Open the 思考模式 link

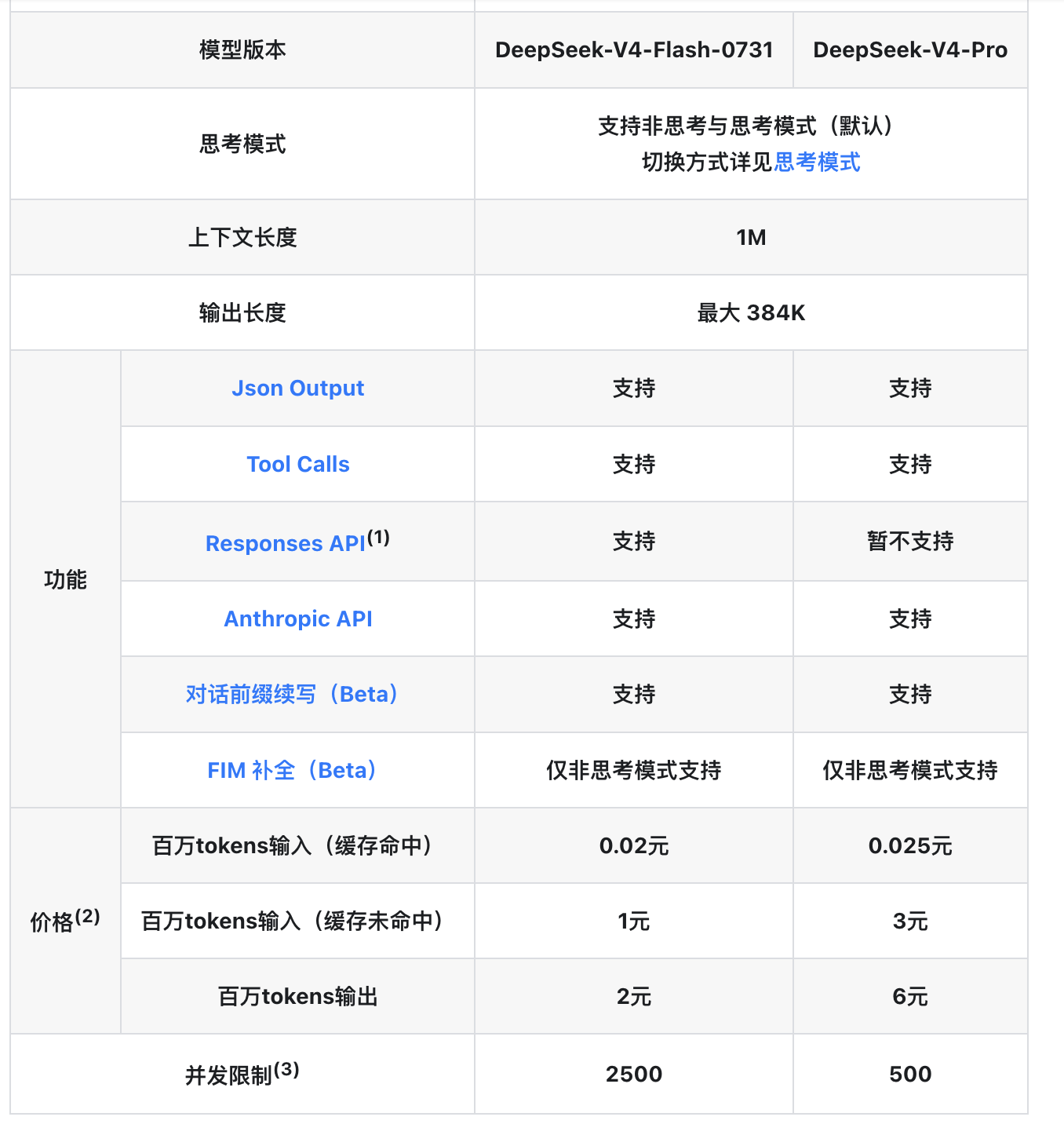point(817,162)
